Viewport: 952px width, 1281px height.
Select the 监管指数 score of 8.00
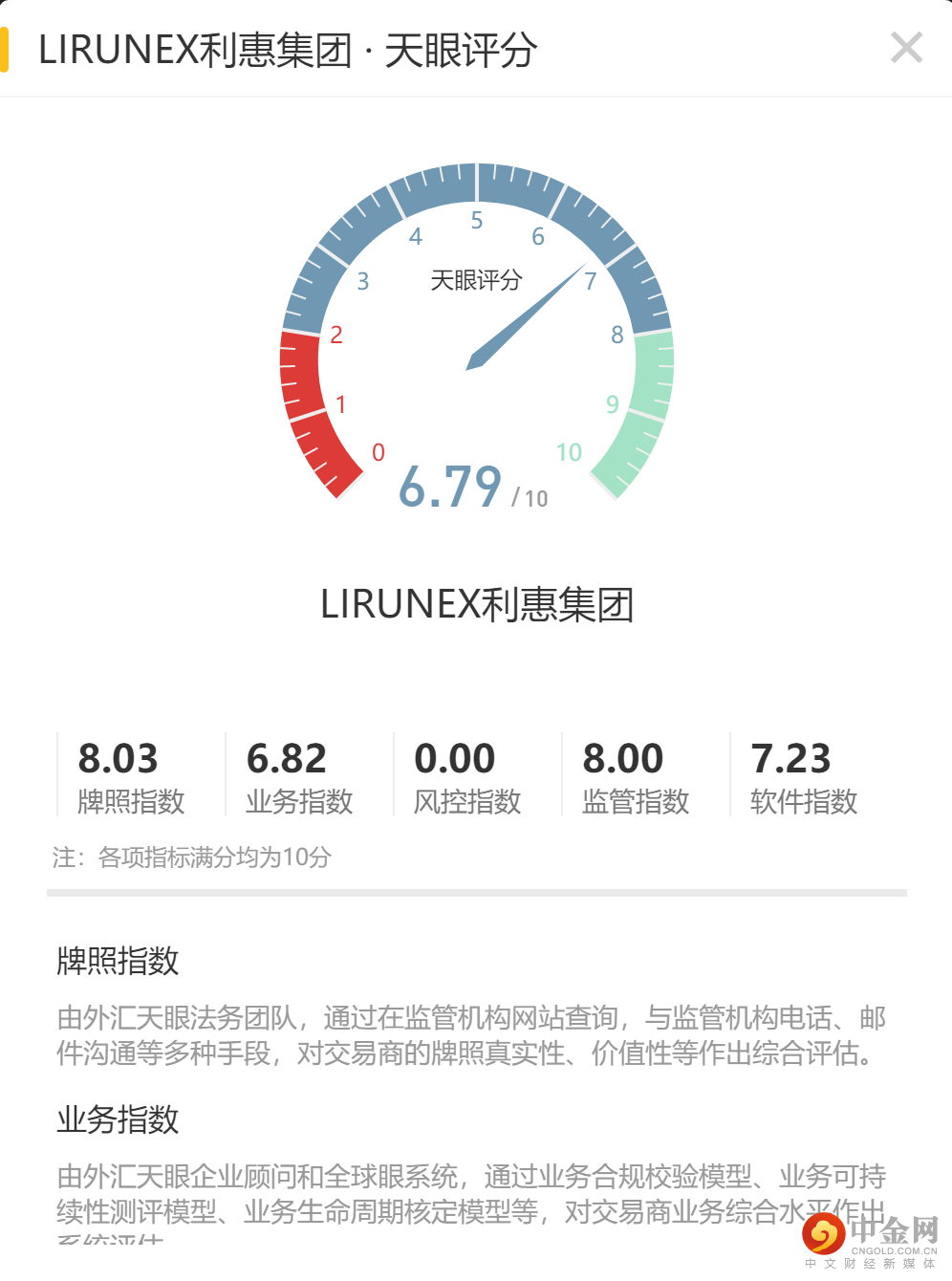pos(622,759)
